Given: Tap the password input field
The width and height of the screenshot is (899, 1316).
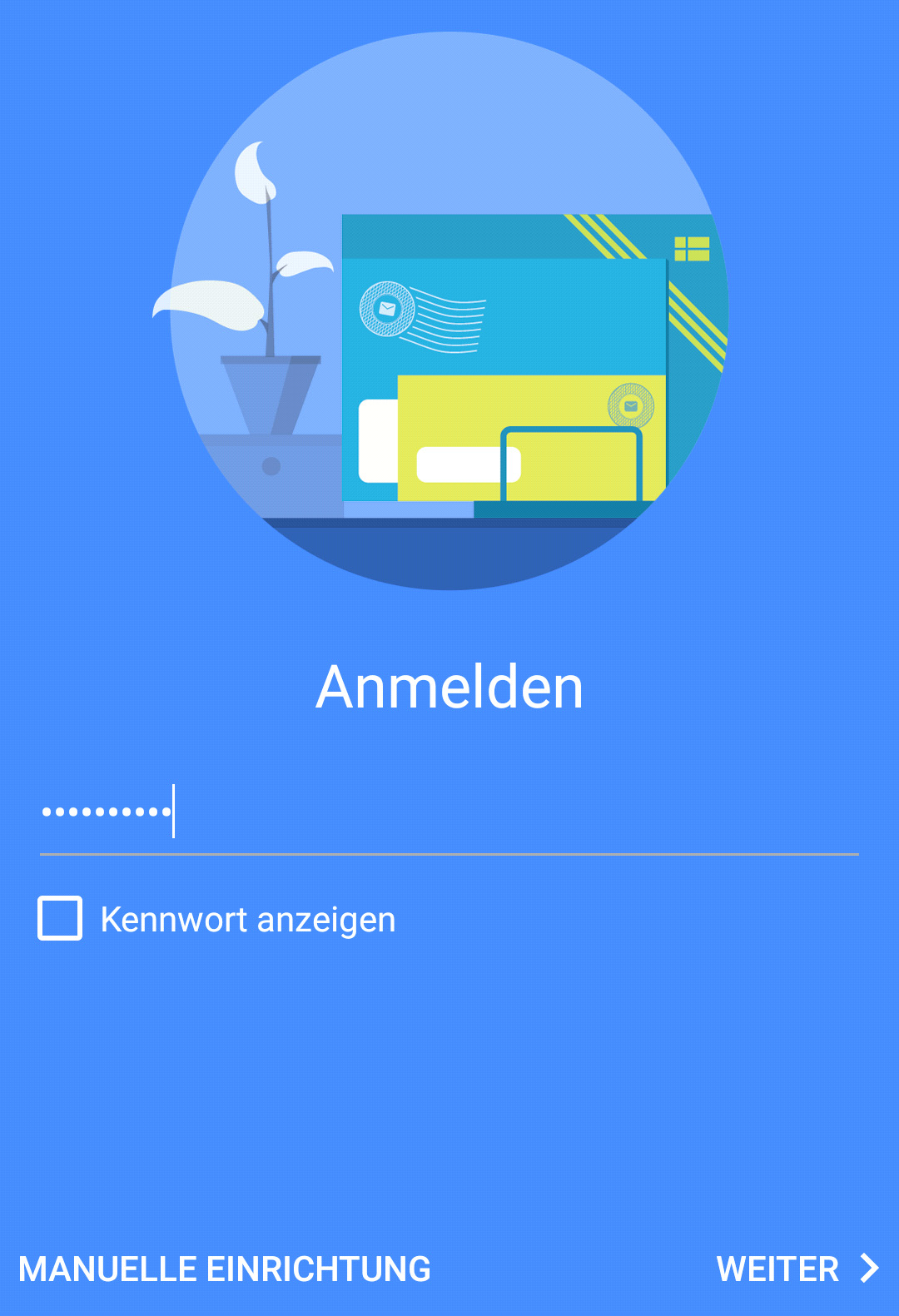Looking at the screenshot, I should tap(449, 812).
